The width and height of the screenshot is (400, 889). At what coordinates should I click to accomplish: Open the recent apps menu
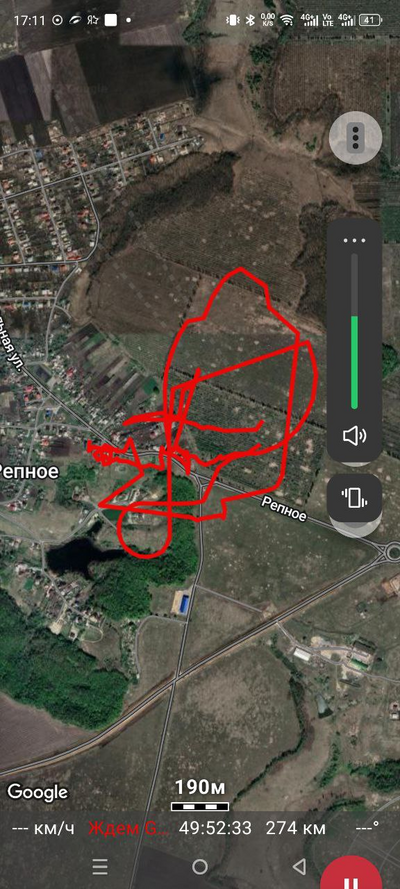(100, 866)
